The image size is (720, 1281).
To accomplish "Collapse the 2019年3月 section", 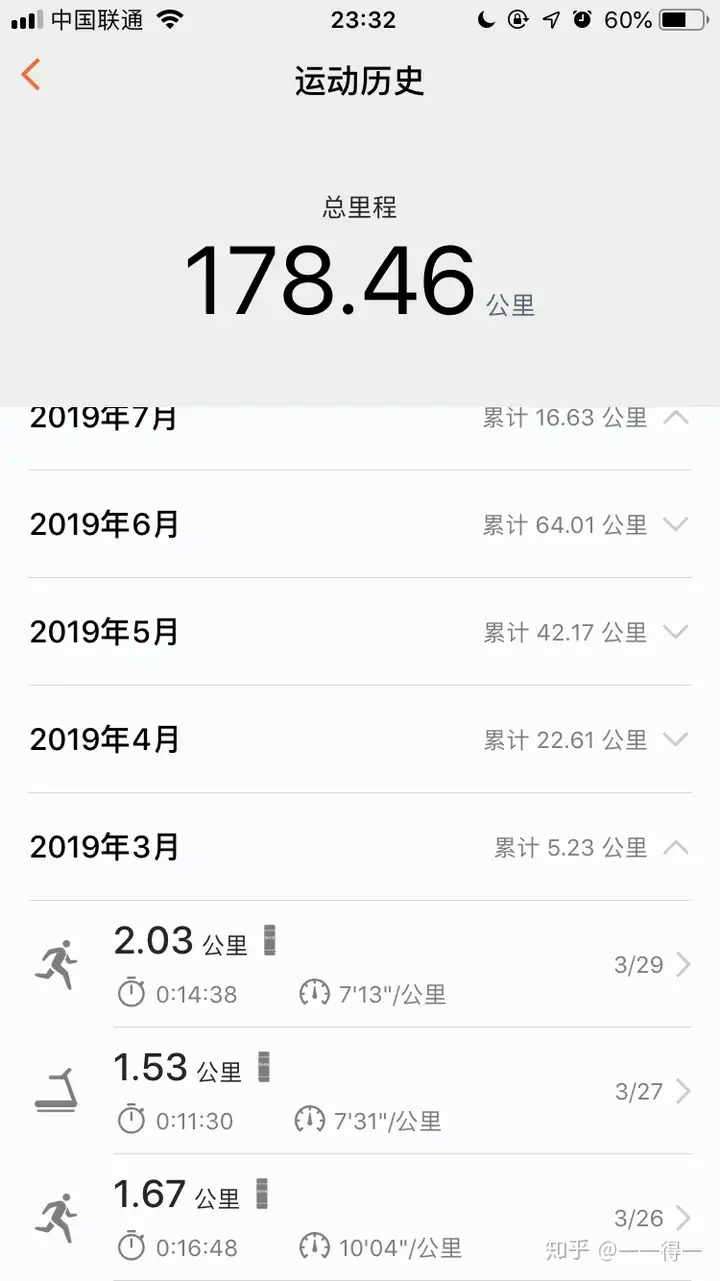I will click(676, 848).
